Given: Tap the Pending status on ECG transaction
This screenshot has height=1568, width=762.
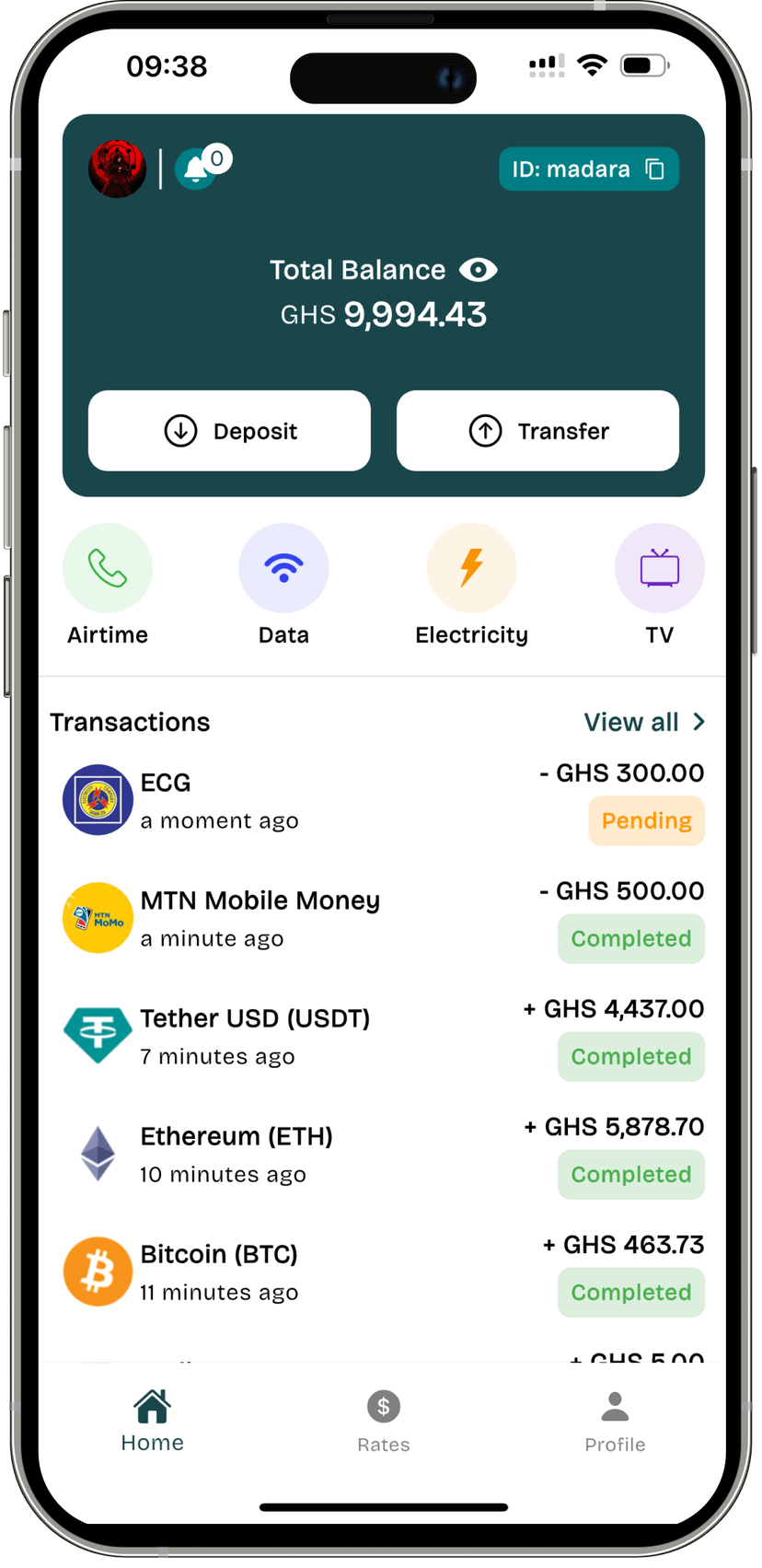Looking at the screenshot, I should [x=646, y=820].
